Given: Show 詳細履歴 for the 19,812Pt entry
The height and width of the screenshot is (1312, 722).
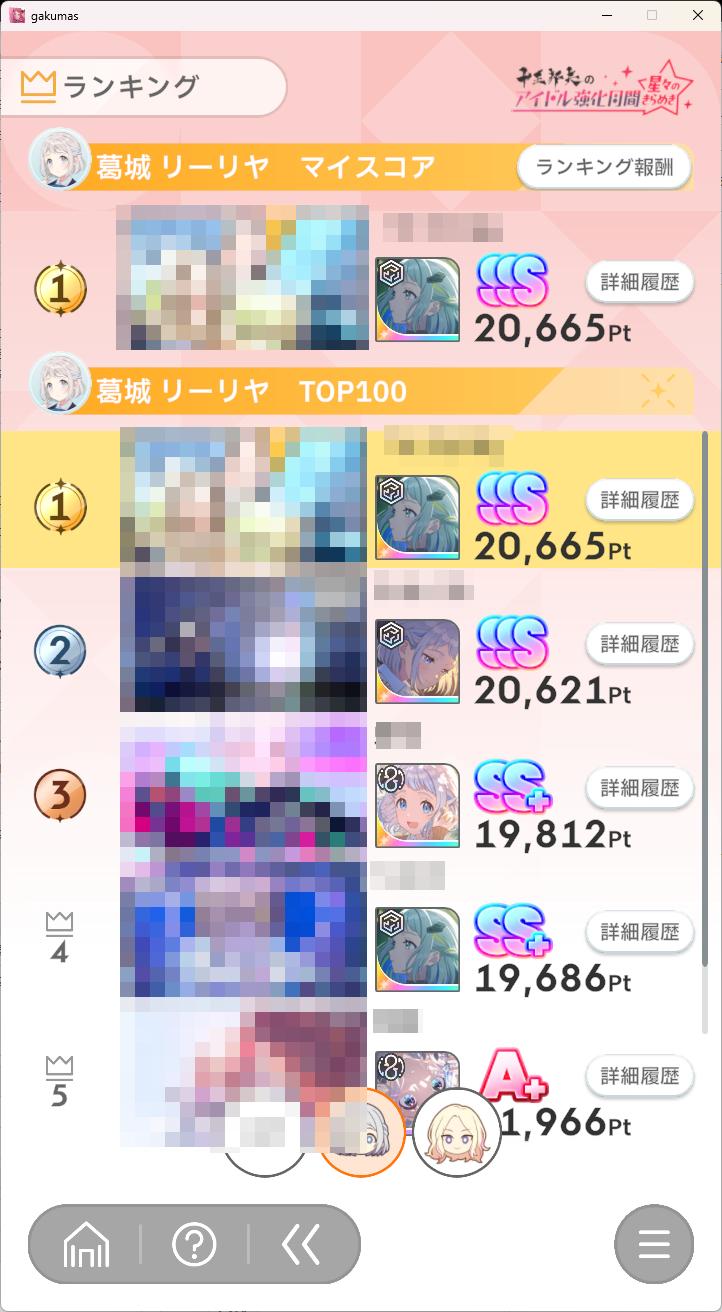Looking at the screenshot, I should pos(639,788).
